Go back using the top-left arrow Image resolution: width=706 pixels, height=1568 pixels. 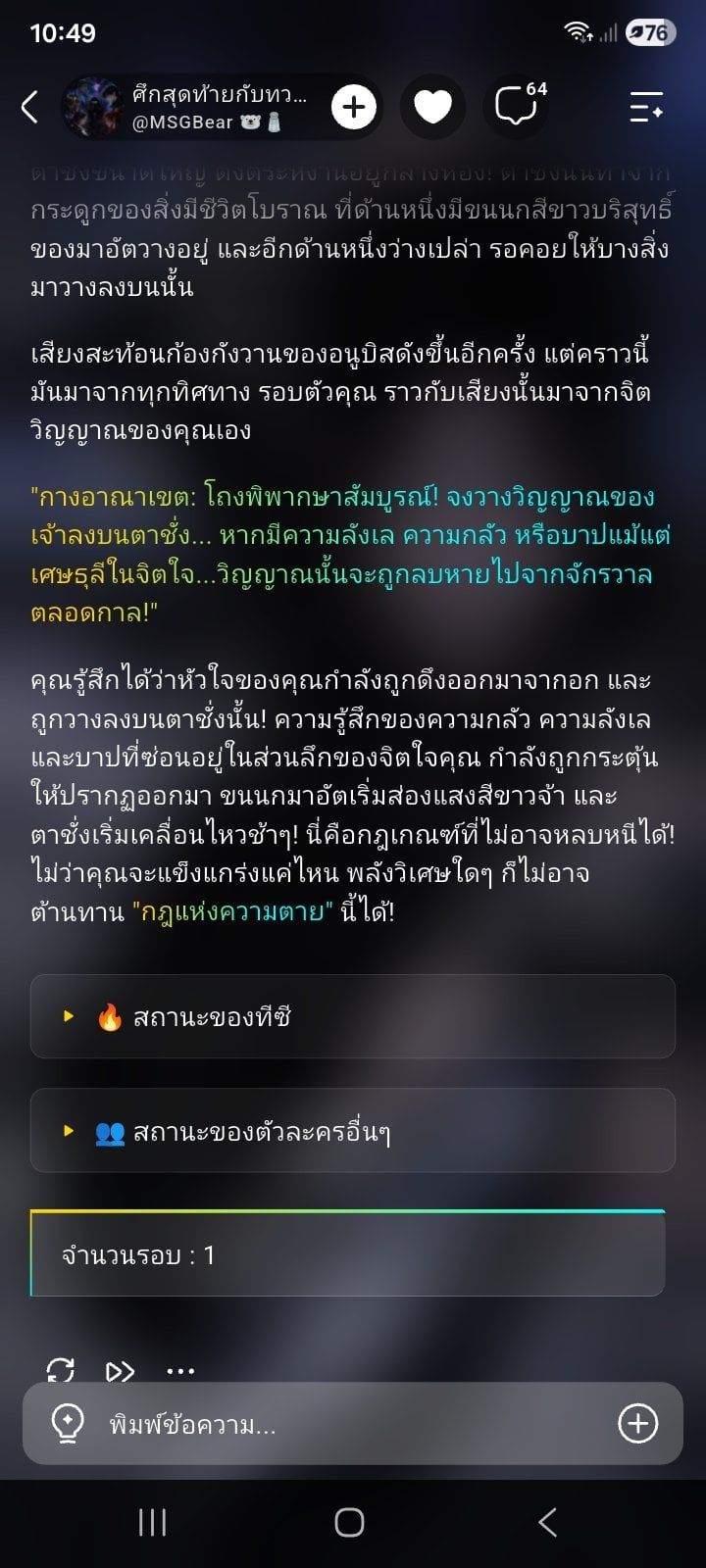[x=30, y=107]
